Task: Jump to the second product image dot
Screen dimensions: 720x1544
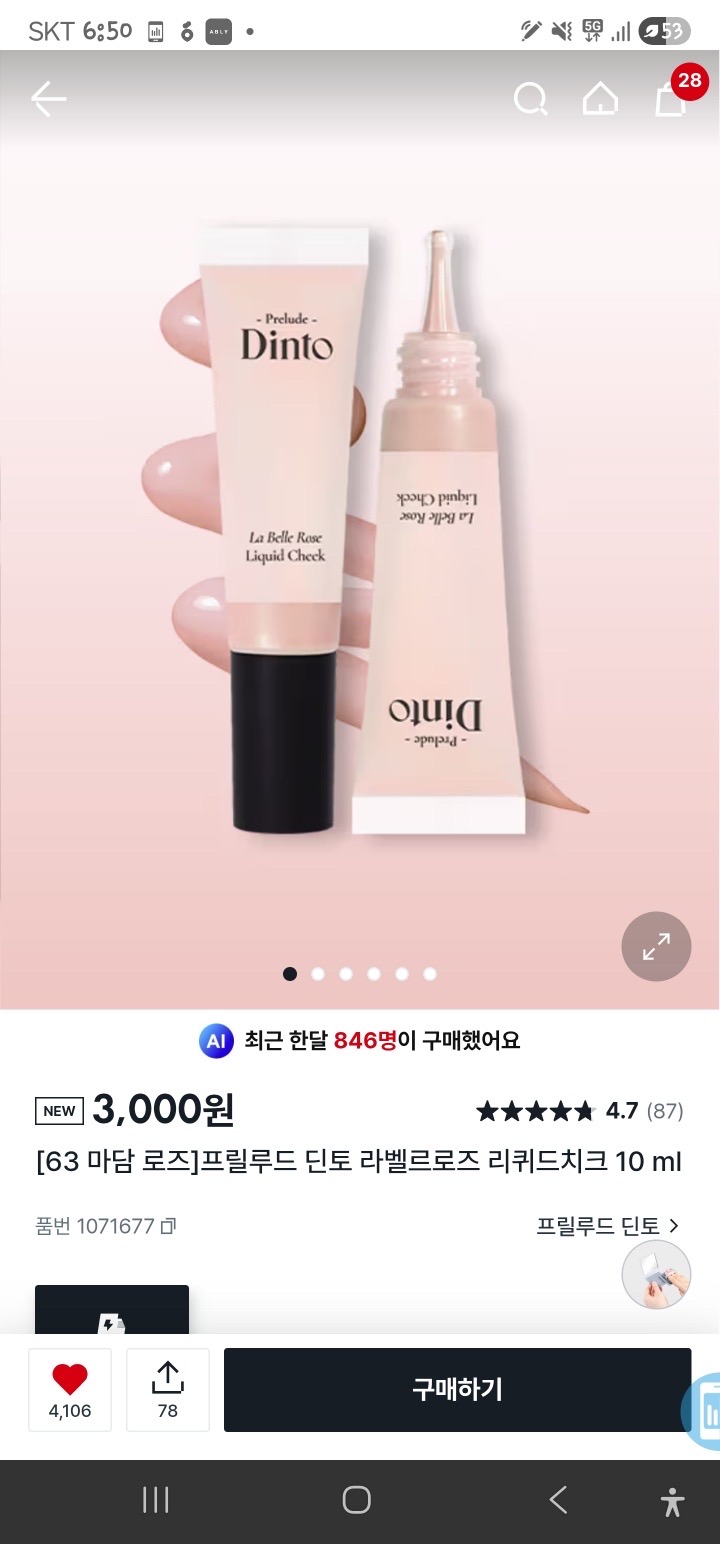Action: click(x=318, y=973)
